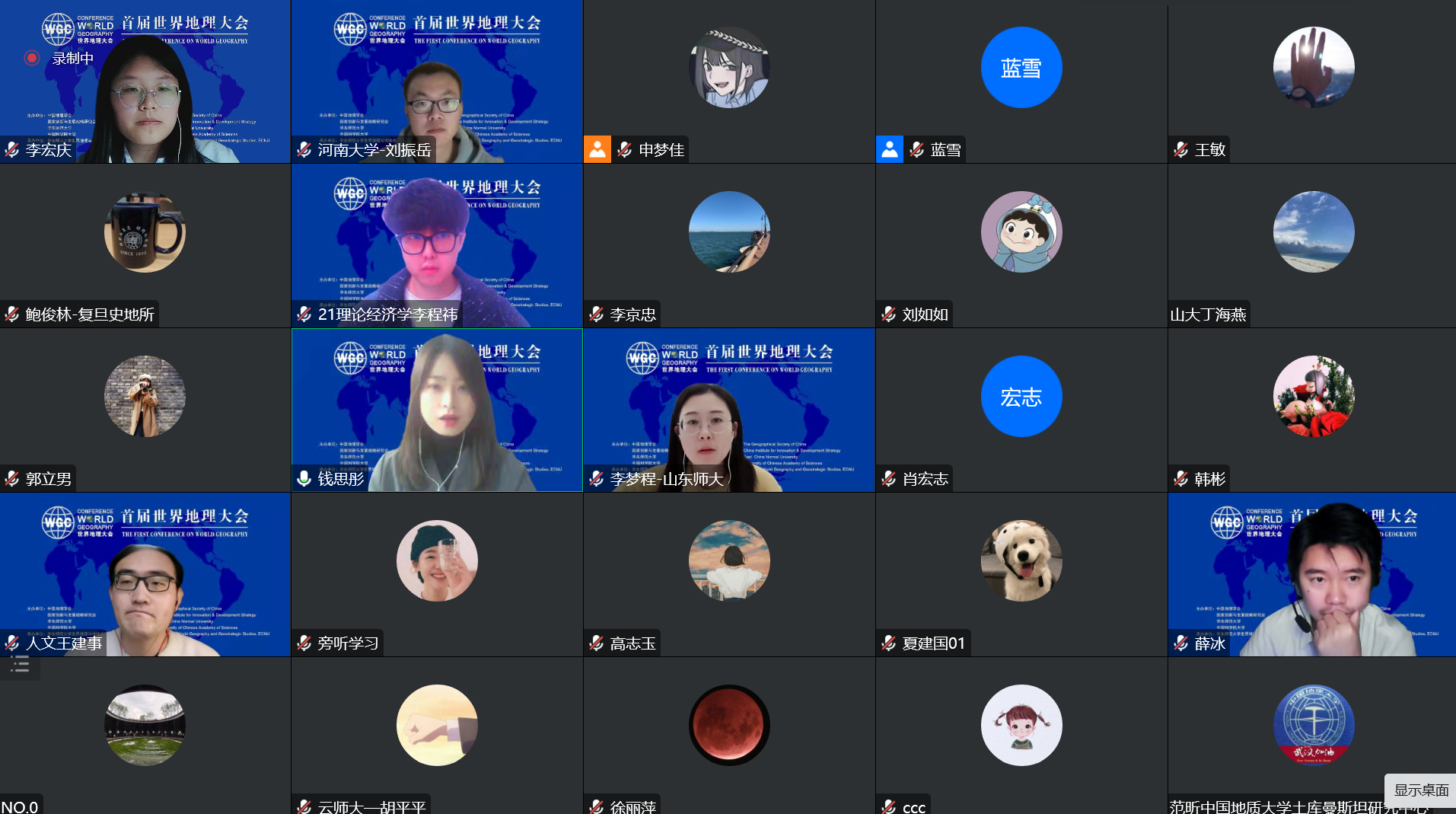Tap the 显示桌面 button
Screen dimensions: 1456x814
pos(1420,790)
